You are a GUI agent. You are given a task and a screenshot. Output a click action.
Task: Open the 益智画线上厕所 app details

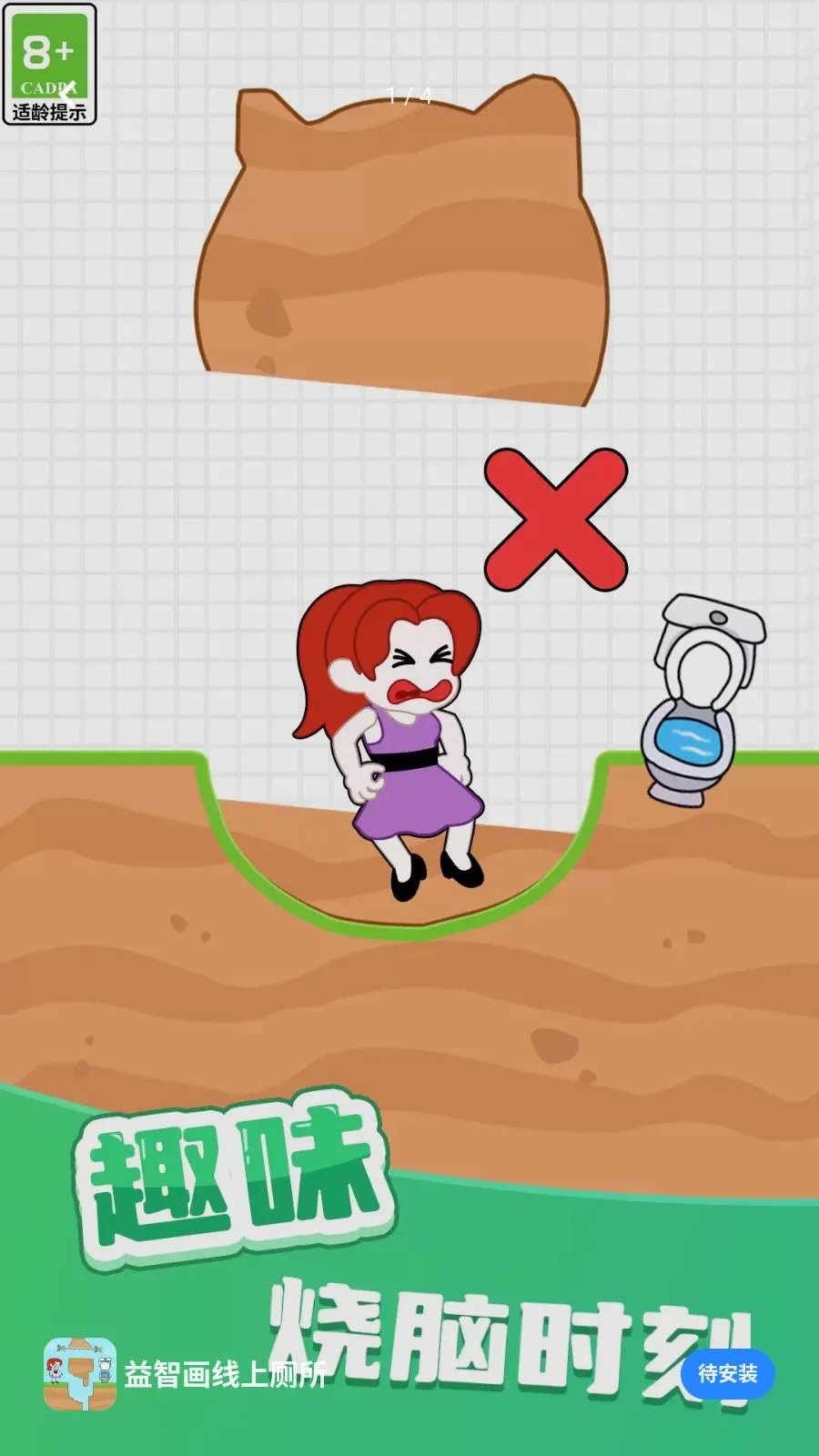pyautogui.click(x=226, y=1374)
